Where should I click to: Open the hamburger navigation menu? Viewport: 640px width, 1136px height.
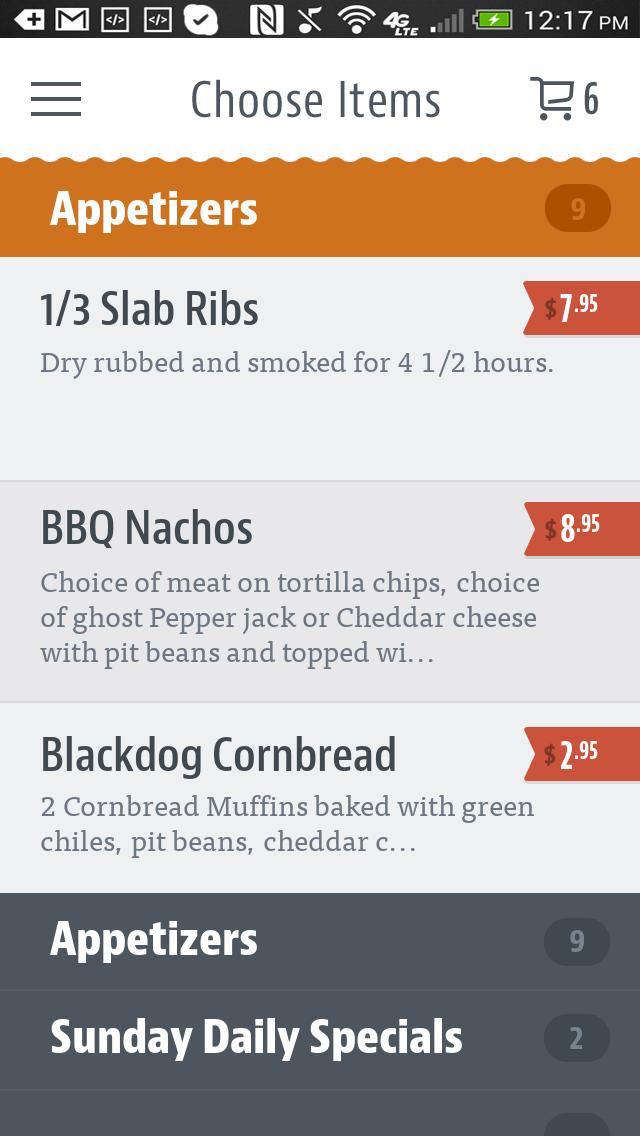(x=56, y=99)
